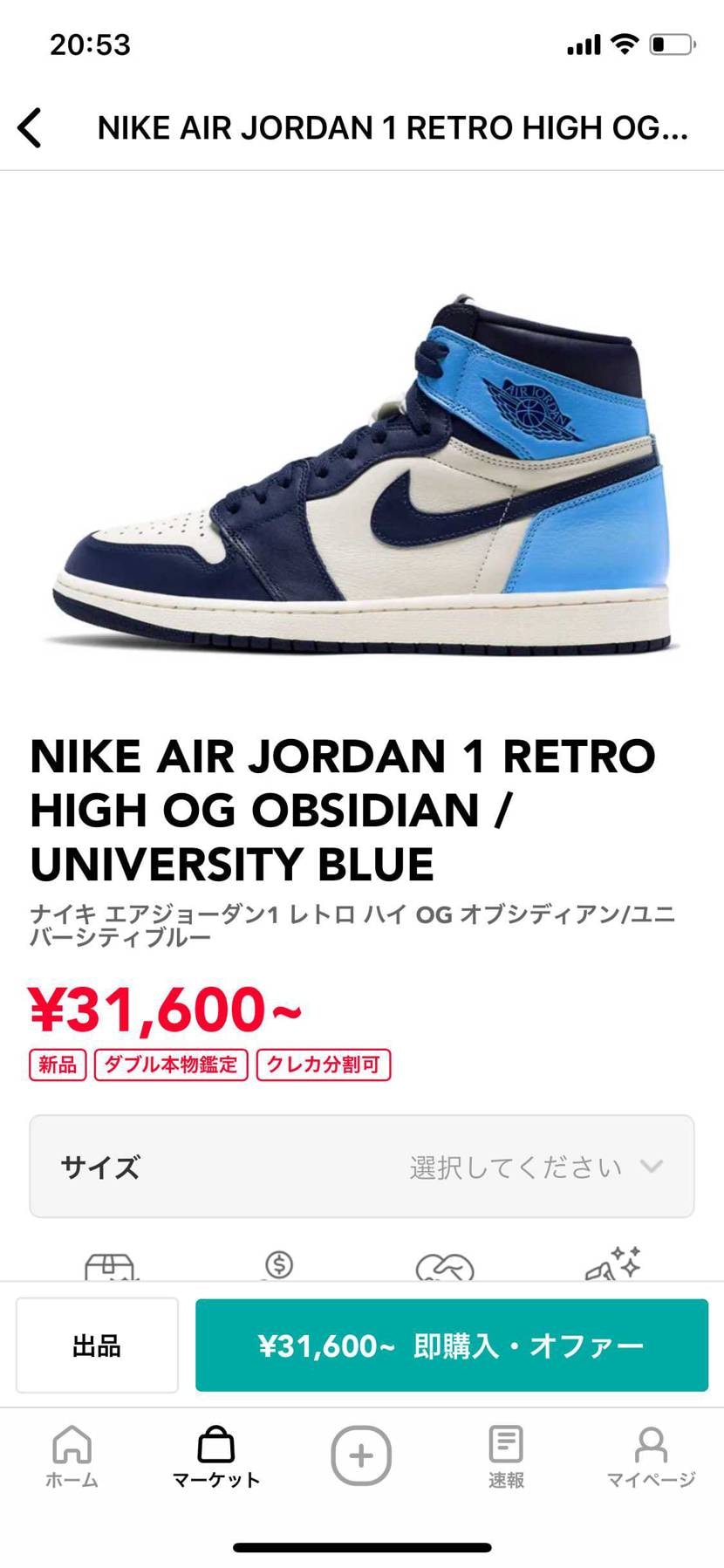Switch to the マーケット tab

tap(216, 1456)
